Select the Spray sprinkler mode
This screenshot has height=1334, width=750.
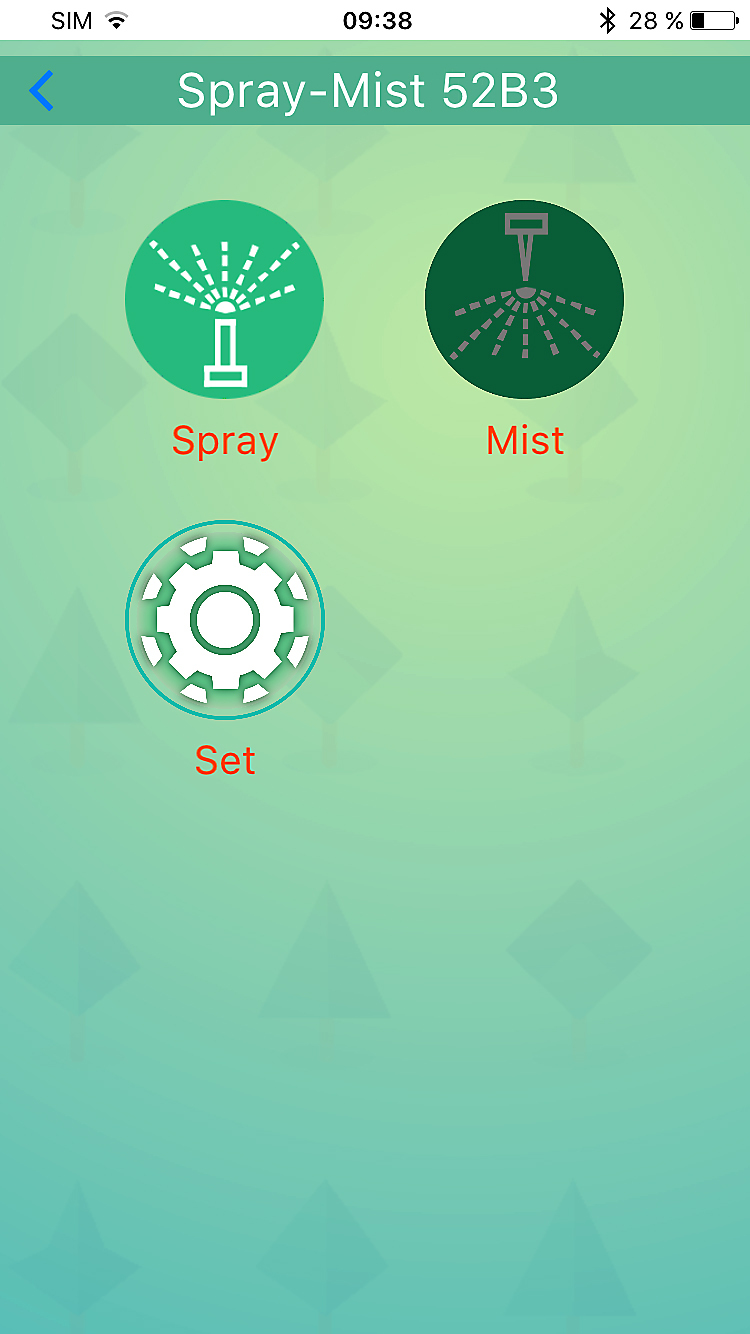coord(224,299)
